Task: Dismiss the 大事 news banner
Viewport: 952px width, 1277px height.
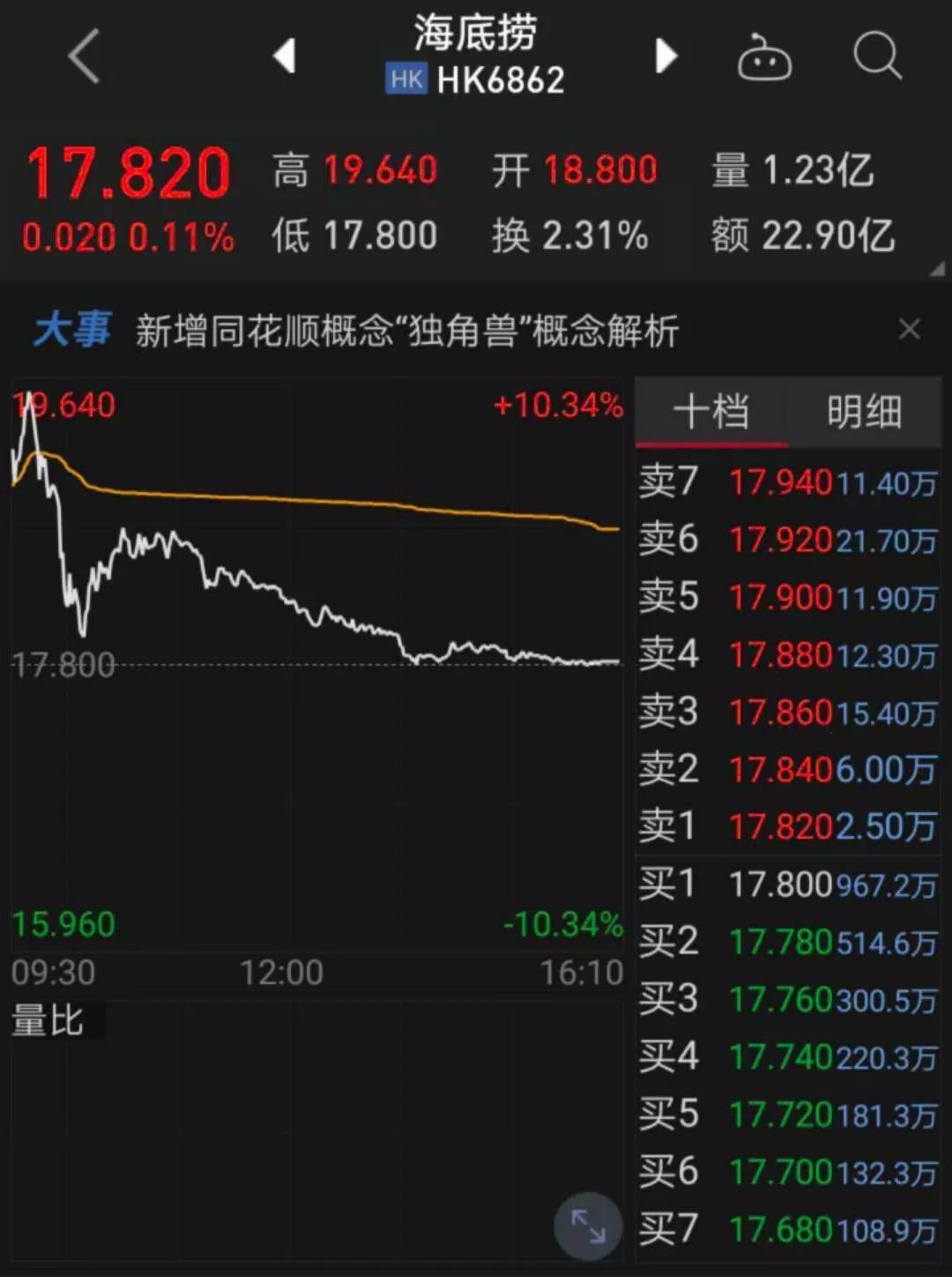Action: coord(909,330)
